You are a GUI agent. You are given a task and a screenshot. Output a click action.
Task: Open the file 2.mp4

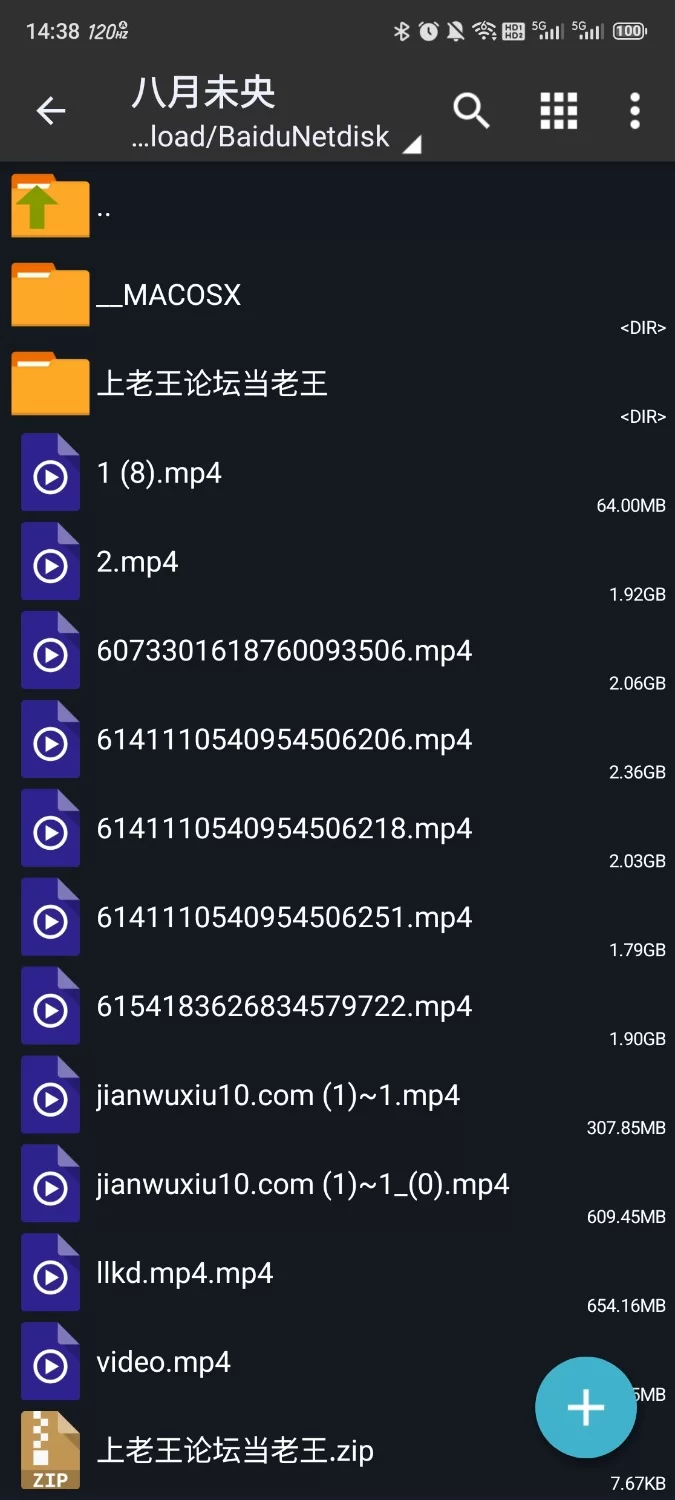[337, 562]
